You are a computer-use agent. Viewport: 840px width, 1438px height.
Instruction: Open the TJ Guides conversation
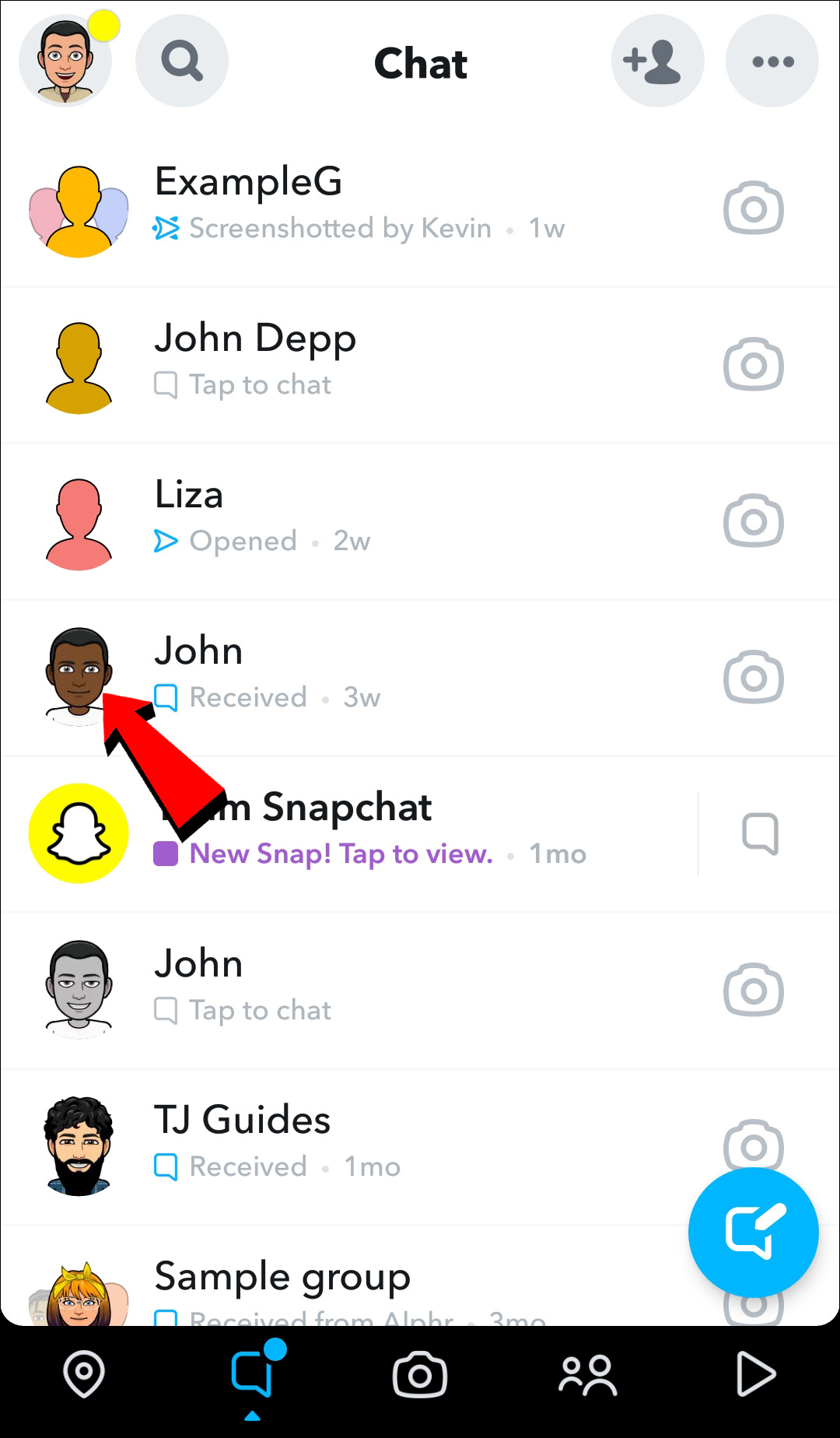tap(420, 1146)
